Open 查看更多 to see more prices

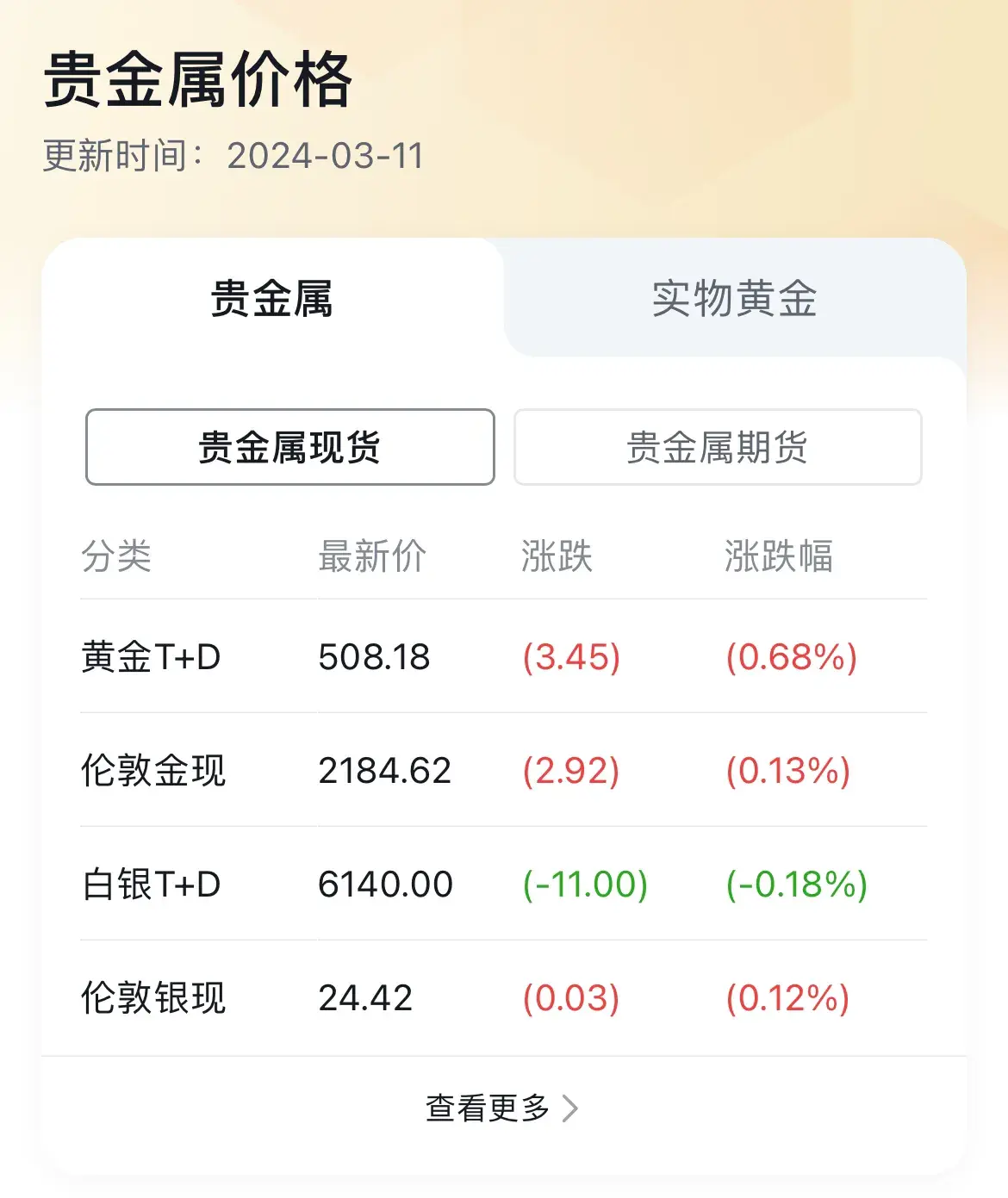tap(487, 1109)
